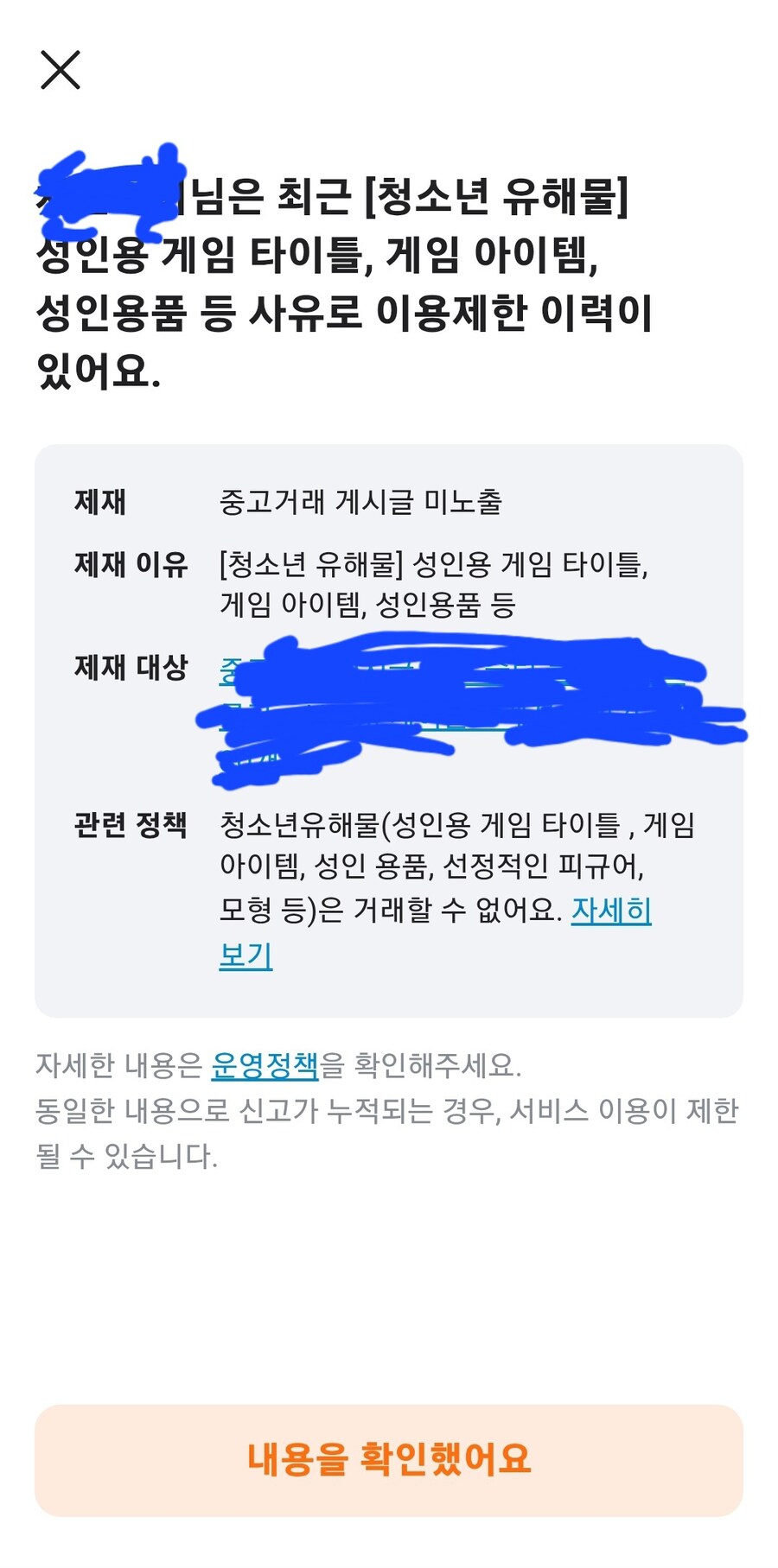The image size is (778, 1568).
Task: Close the sanction notice with the X
Action: tap(61, 70)
